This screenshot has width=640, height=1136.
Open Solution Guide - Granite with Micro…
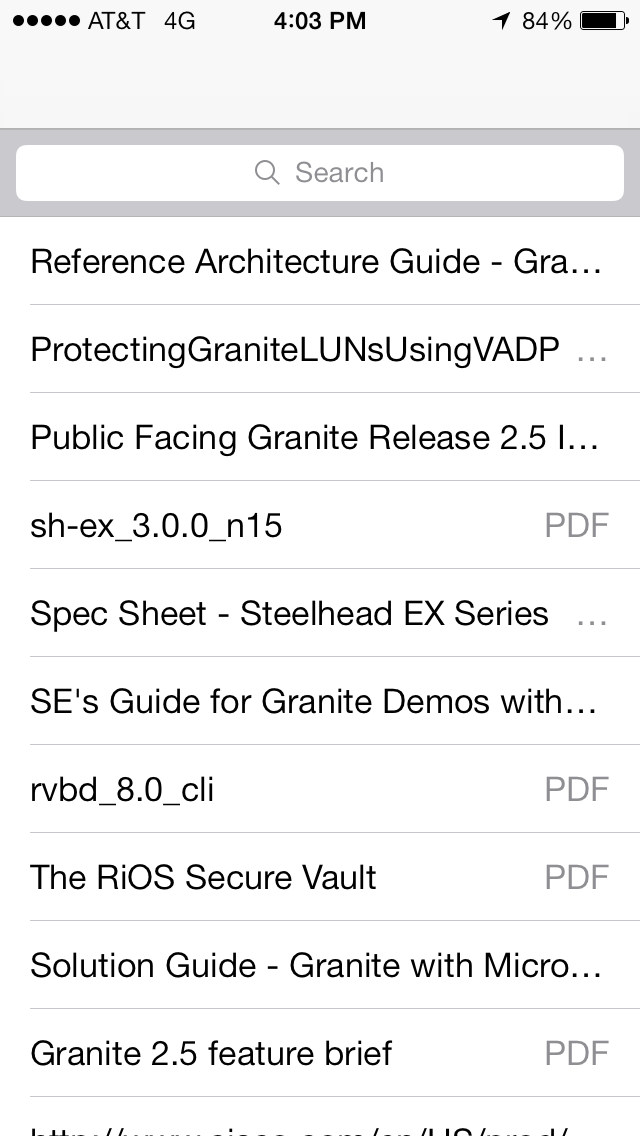tap(316, 966)
